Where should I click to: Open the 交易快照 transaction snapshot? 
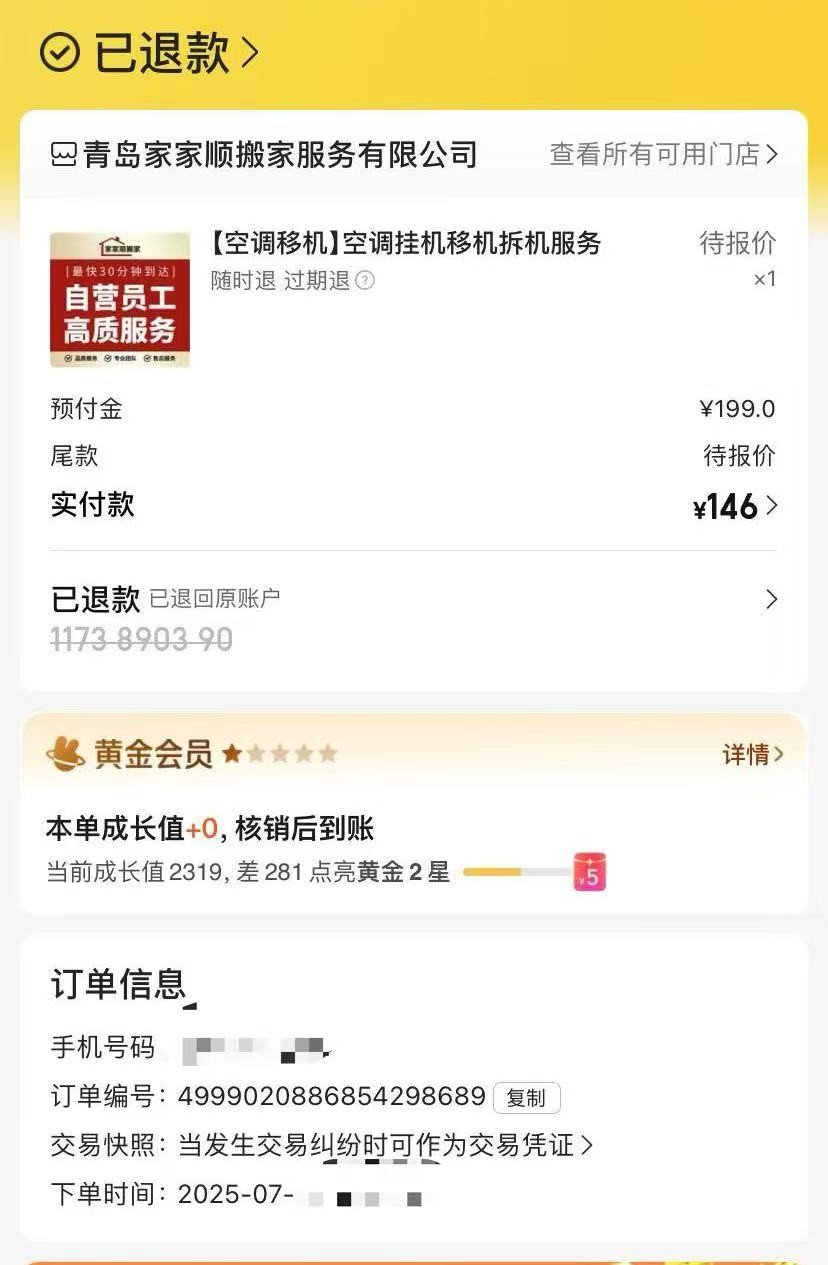385,1145
